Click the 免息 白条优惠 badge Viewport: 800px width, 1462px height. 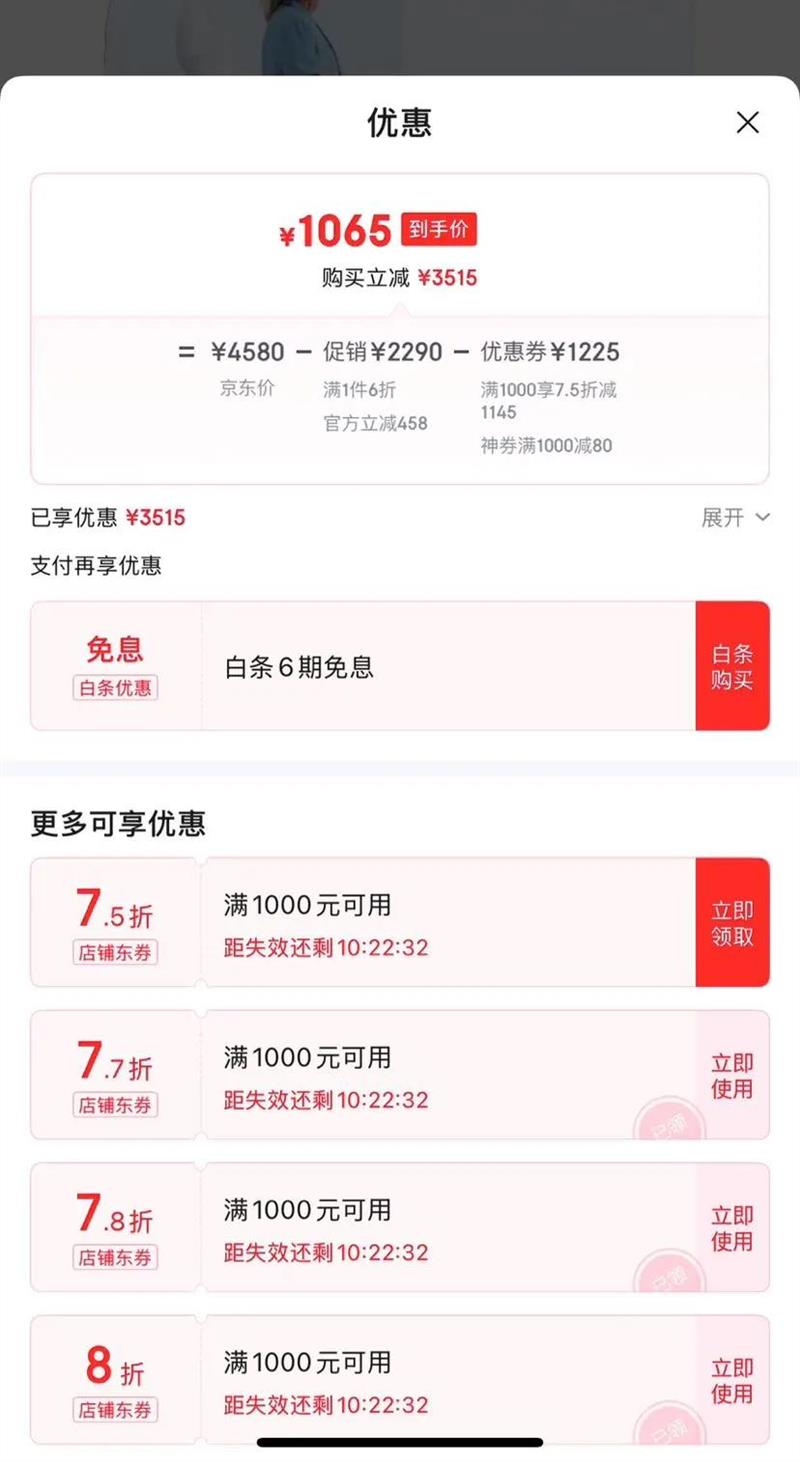pyautogui.click(x=113, y=664)
